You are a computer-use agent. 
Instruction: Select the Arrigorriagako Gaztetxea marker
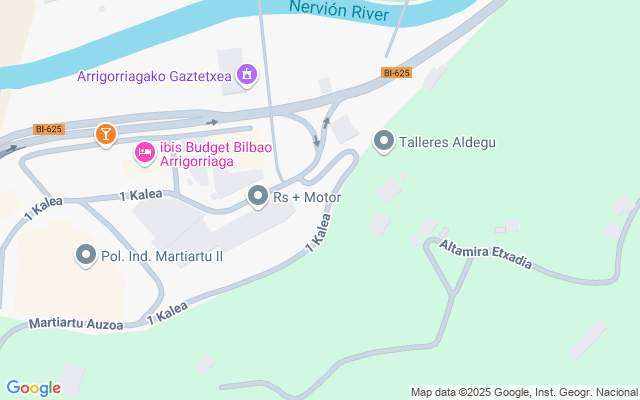point(246,75)
